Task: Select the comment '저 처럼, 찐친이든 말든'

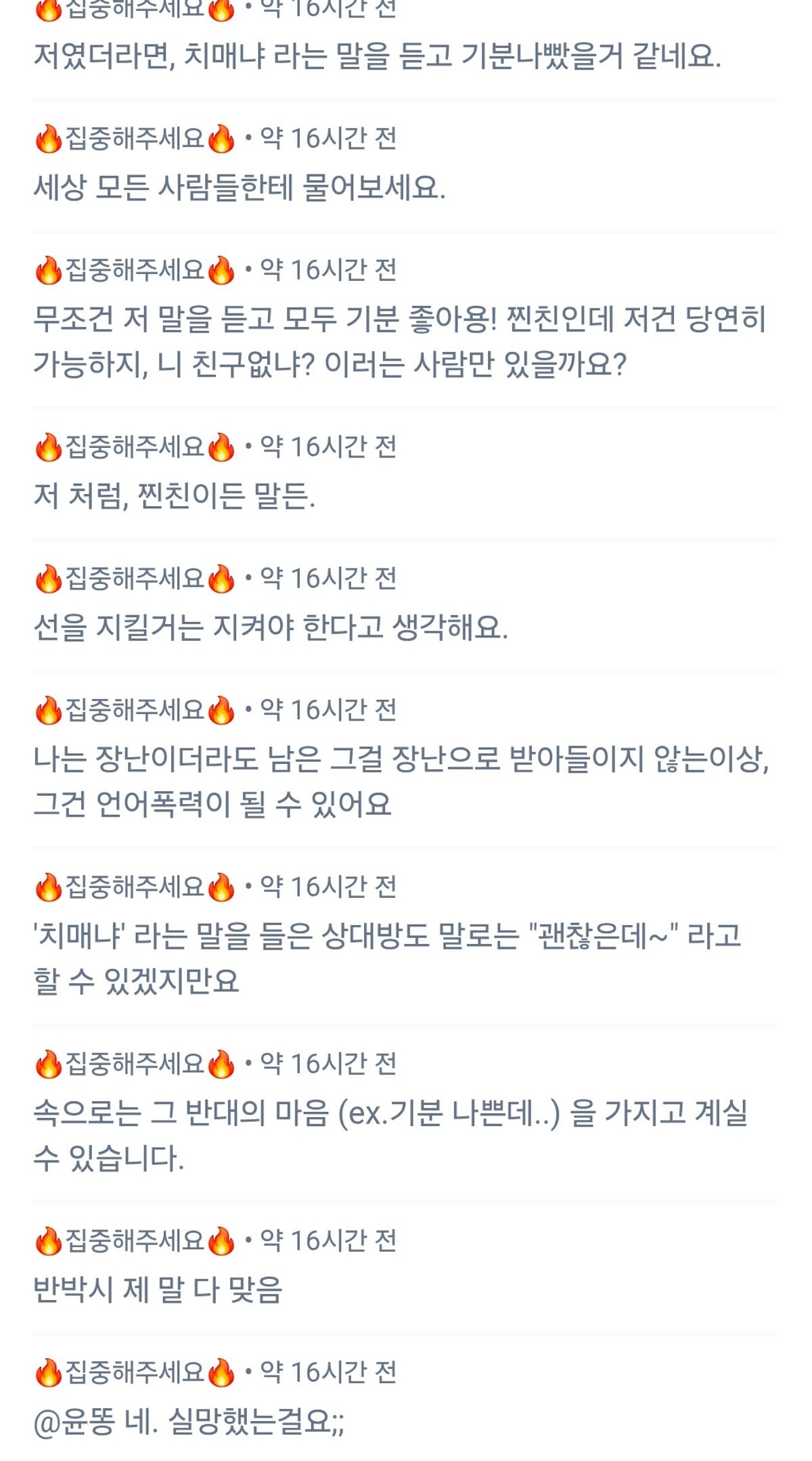Action: [x=175, y=496]
